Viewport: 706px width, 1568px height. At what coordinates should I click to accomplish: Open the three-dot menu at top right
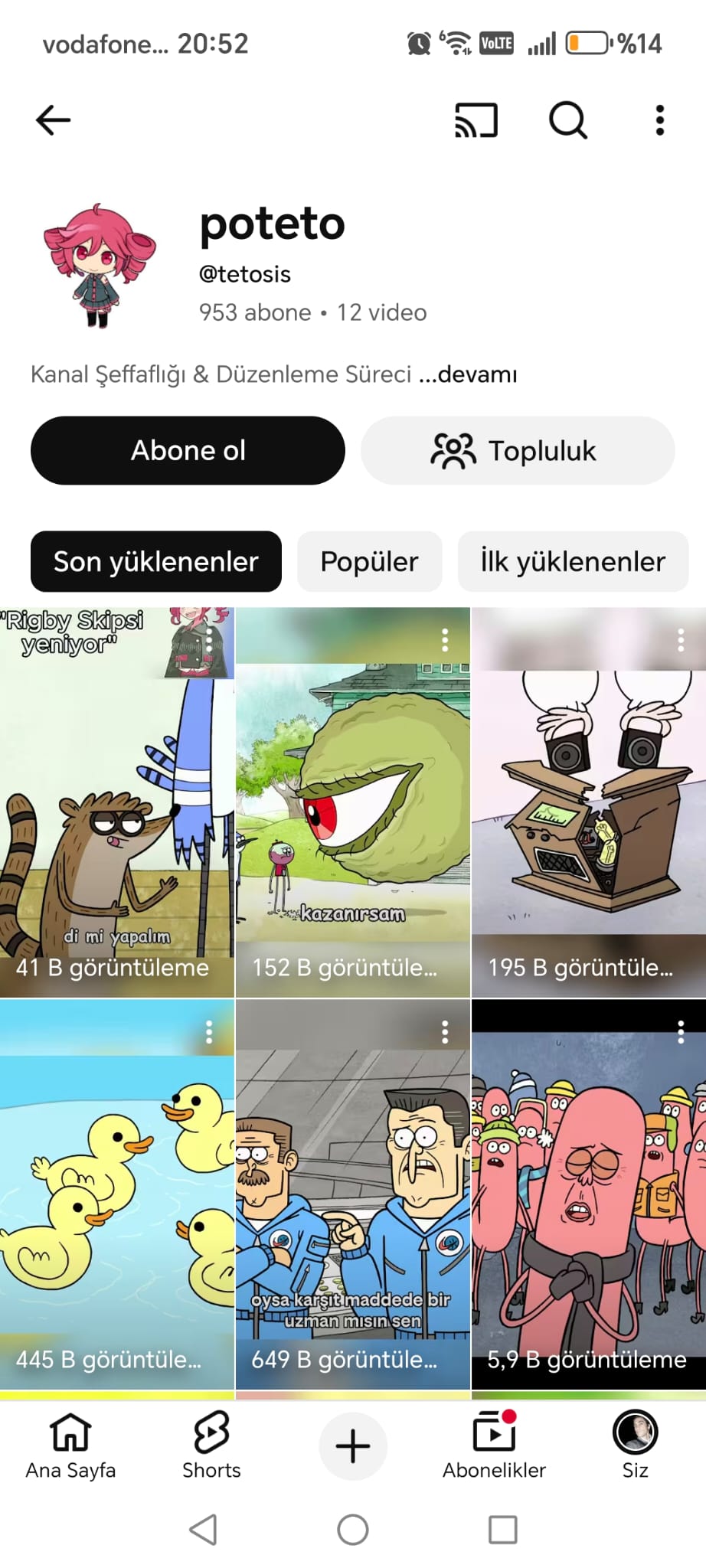[x=659, y=120]
